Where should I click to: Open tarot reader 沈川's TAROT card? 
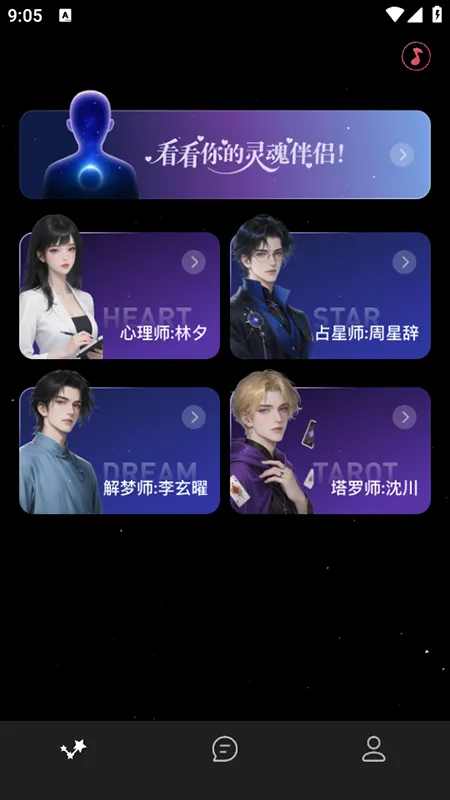pos(330,451)
